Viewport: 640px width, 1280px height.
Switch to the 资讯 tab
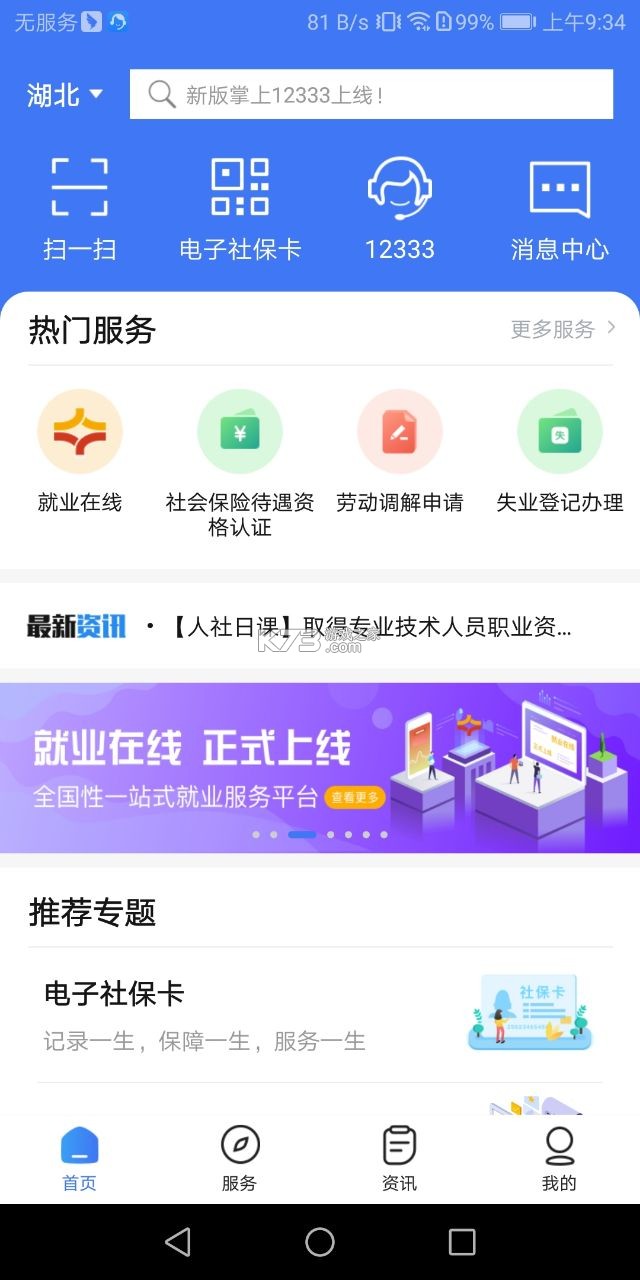[x=400, y=1158]
